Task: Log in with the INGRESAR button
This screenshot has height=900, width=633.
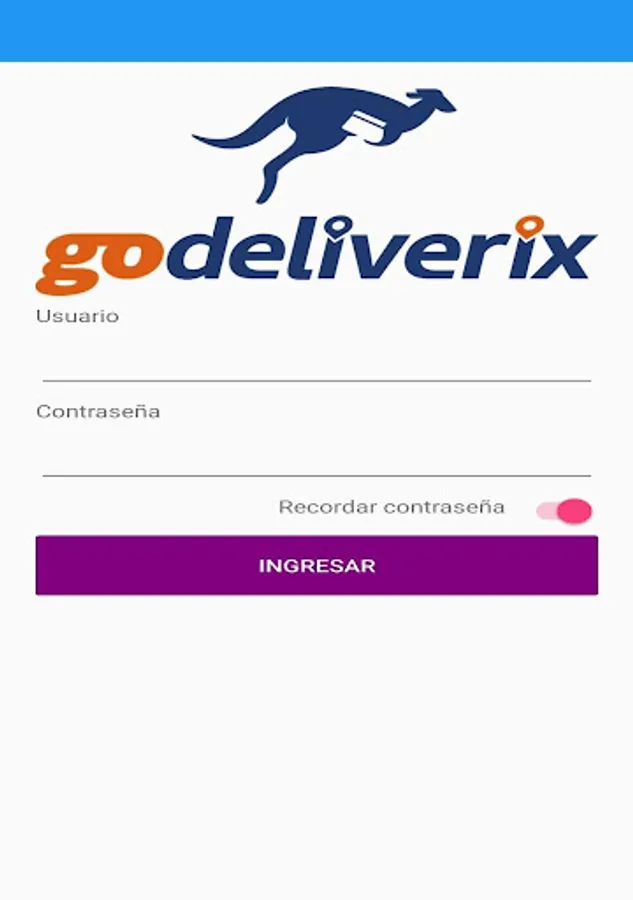Action: click(316, 566)
